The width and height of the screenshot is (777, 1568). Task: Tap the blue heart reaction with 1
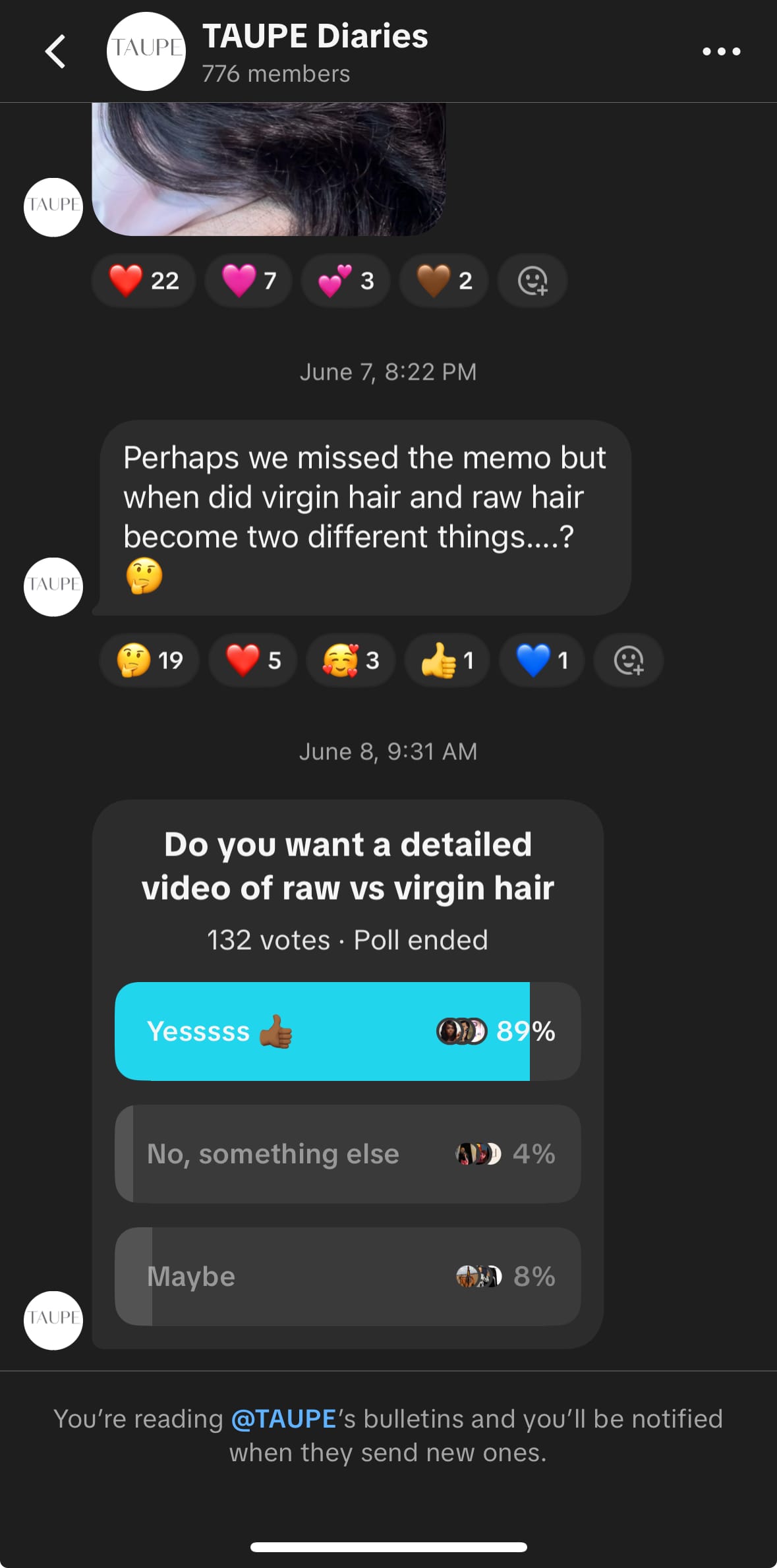[x=541, y=660]
